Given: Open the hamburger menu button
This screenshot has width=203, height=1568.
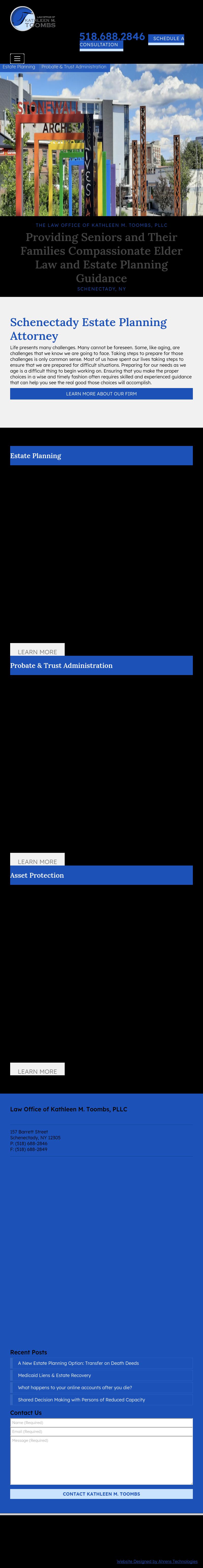Looking at the screenshot, I should point(17,59).
